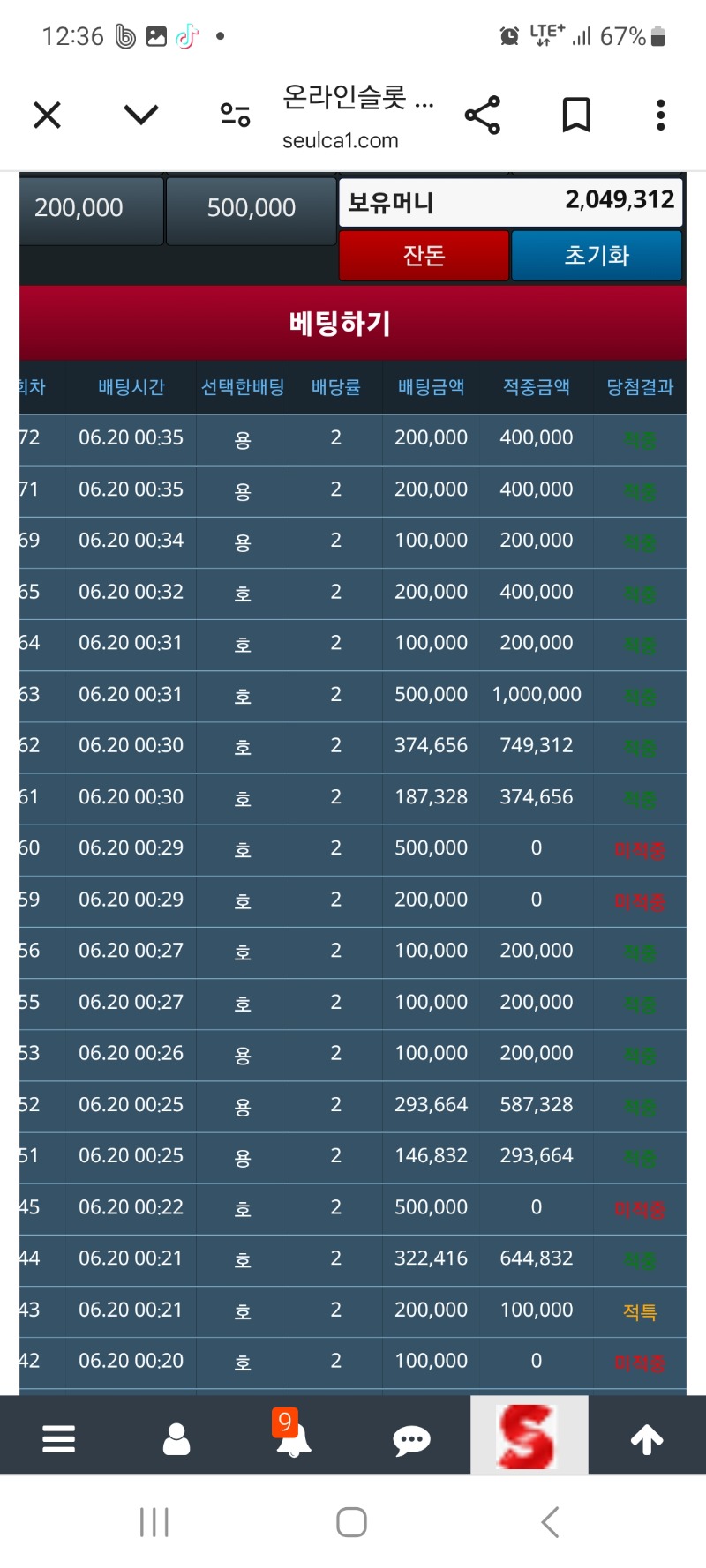
Task: Select the 200,000 bet amount
Action: click(x=90, y=210)
